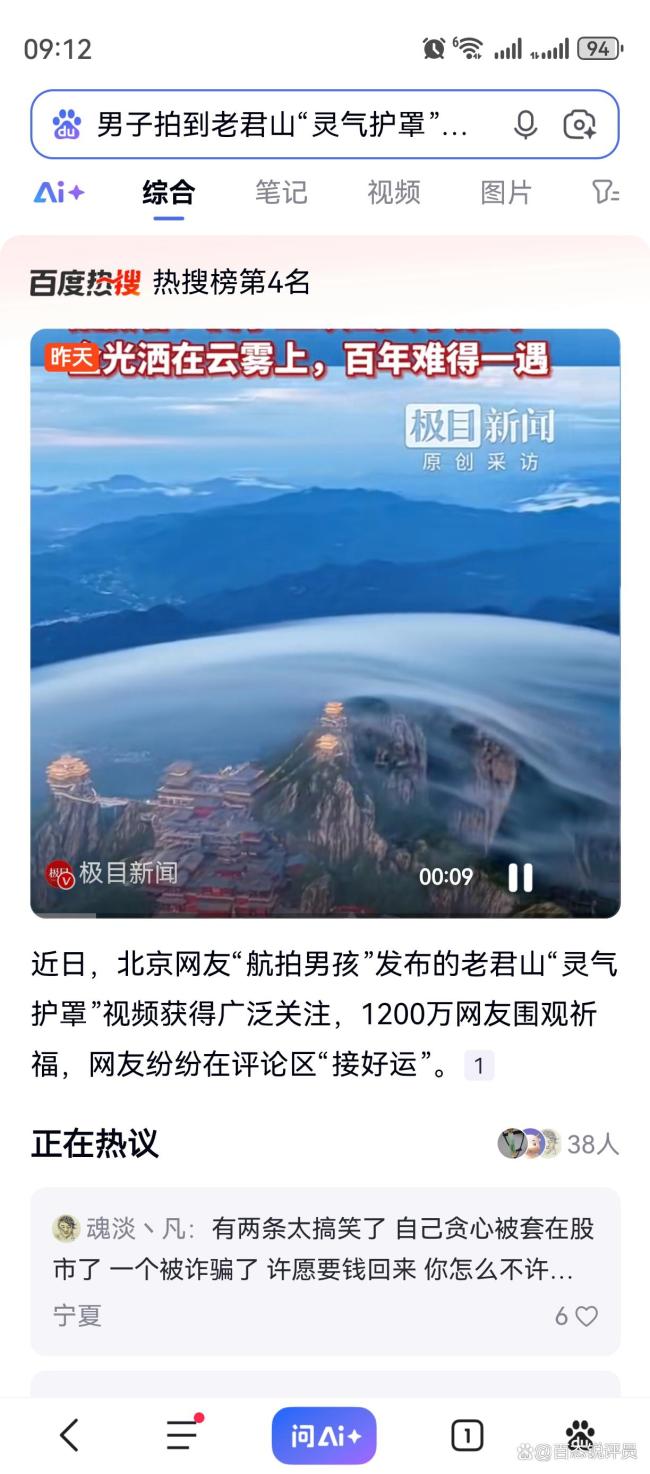Go back with the bottom arrow
The height and width of the screenshot is (1474, 650).
tap(69, 1435)
